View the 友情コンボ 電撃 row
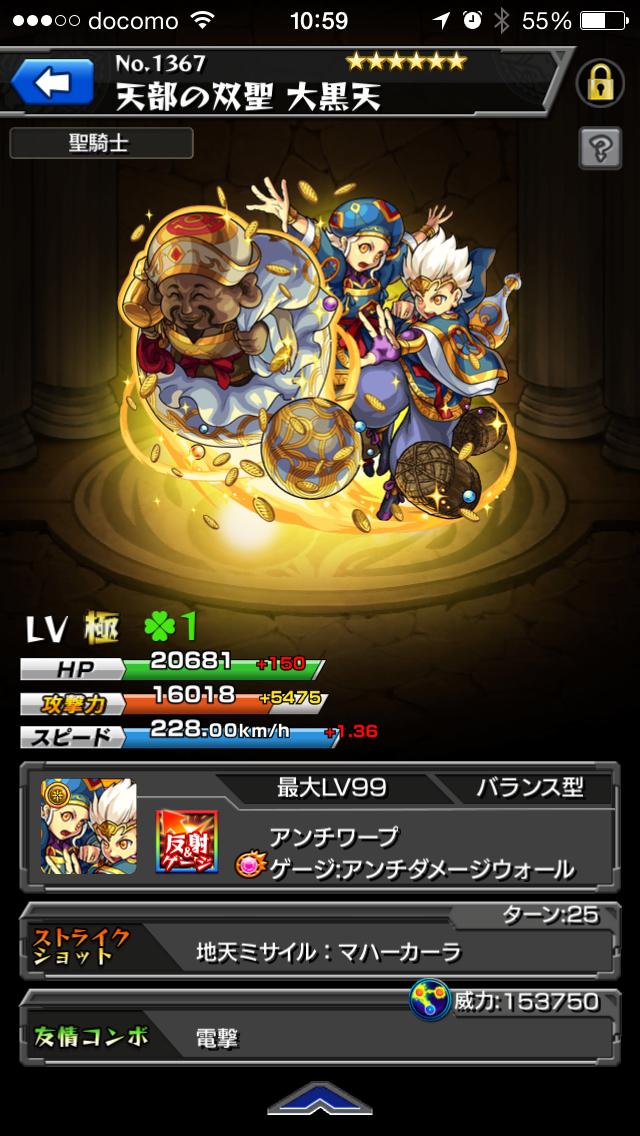This screenshot has width=640, height=1136. [x=320, y=1036]
